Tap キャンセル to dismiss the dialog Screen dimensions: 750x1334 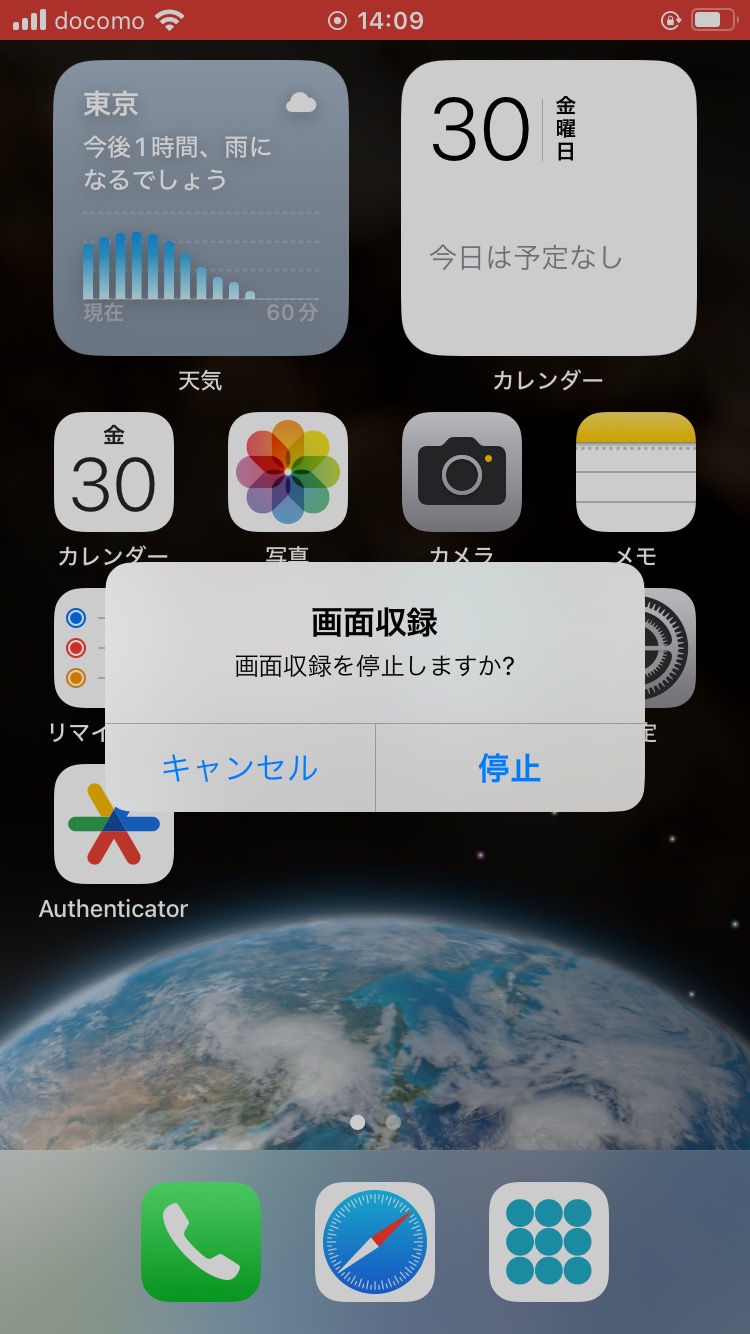tap(240, 768)
